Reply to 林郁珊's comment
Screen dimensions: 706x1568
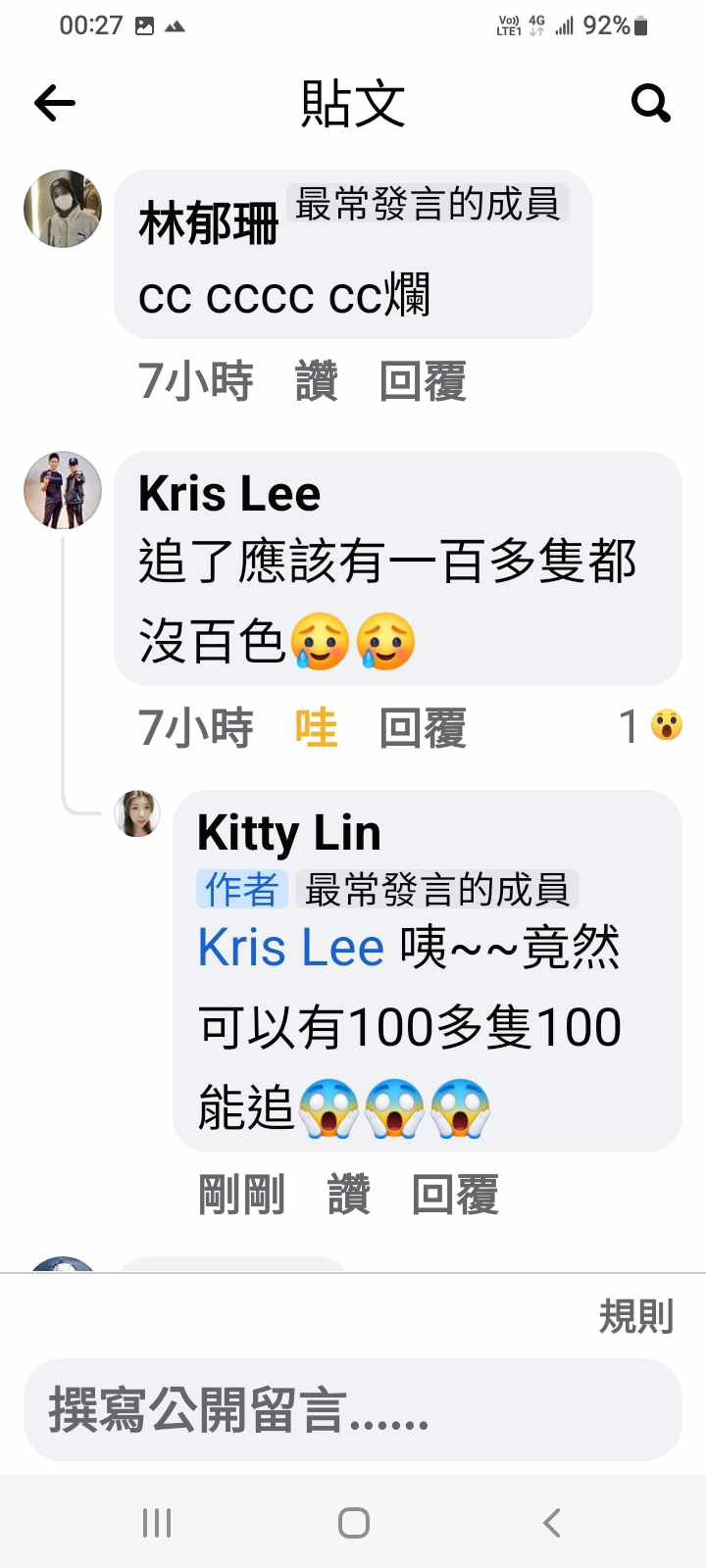[x=423, y=381]
